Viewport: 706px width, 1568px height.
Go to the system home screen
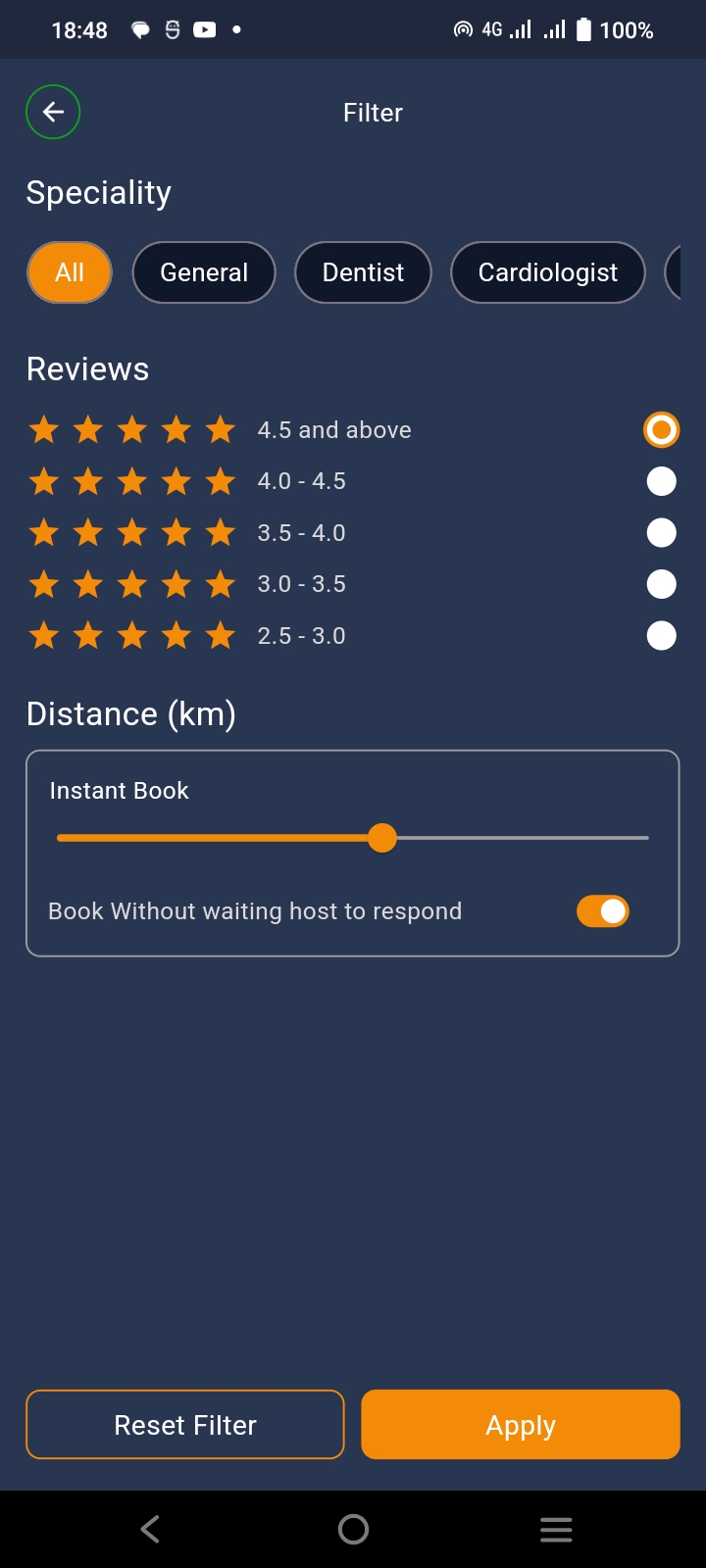coord(353,1529)
